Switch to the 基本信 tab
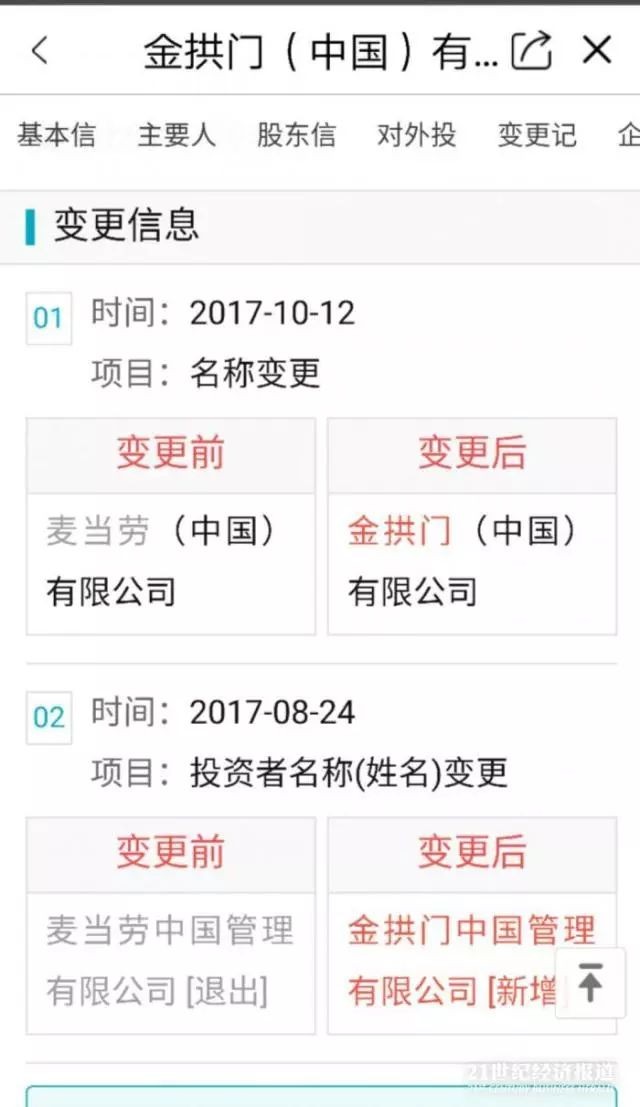Image resolution: width=640 pixels, height=1107 pixels. pyautogui.click(x=56, y=135)
